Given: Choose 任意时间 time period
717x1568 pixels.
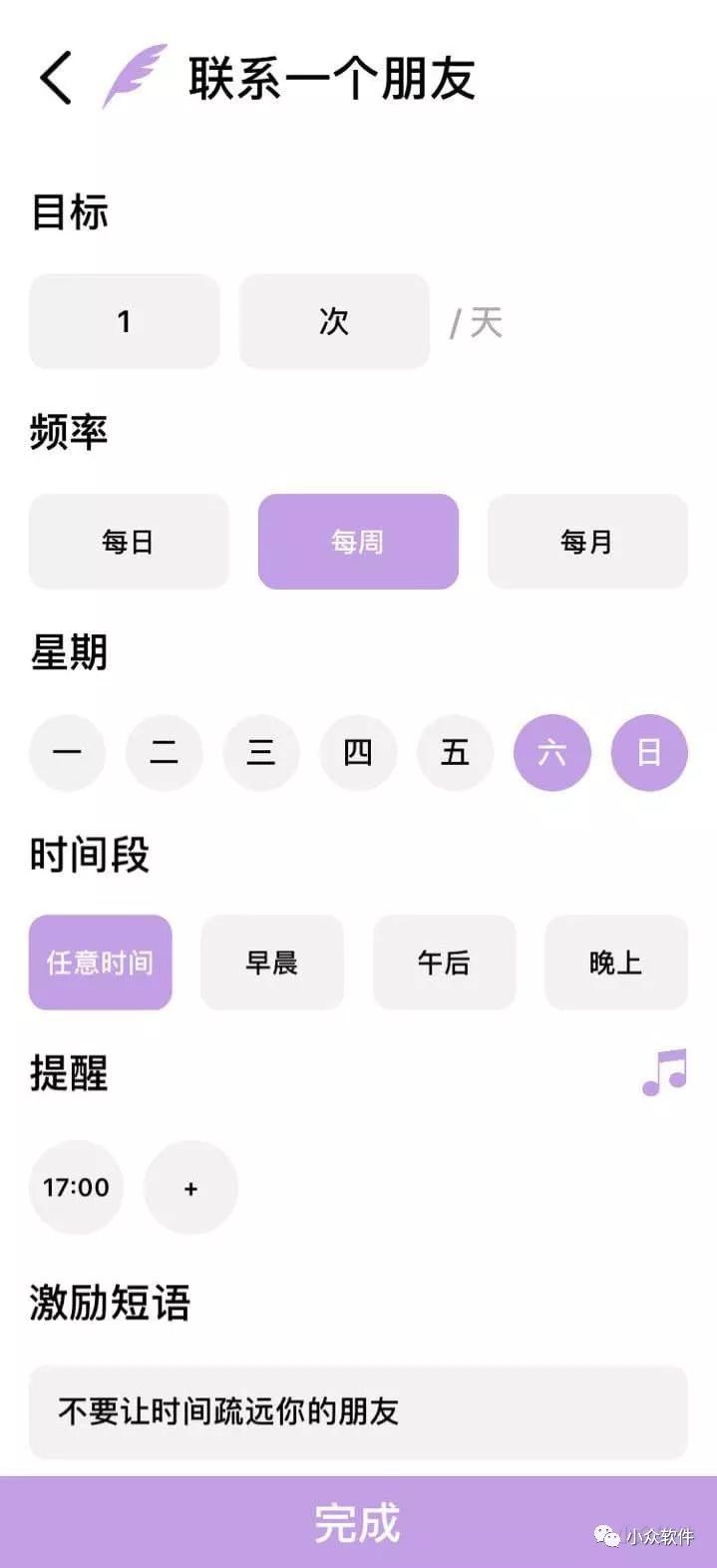Looking at the screenshot, I should pos(101,963).
